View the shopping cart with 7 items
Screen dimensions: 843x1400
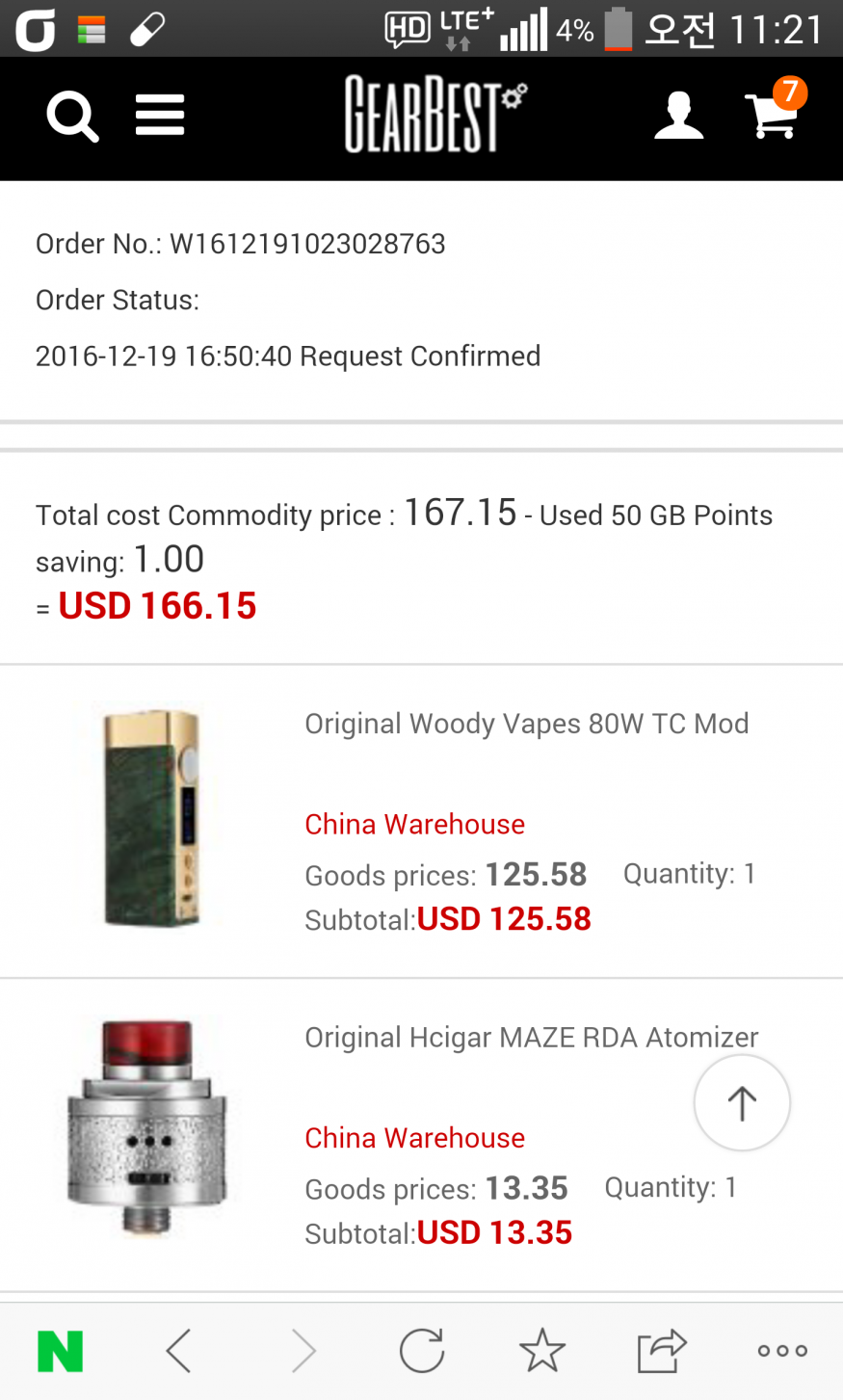774,113
